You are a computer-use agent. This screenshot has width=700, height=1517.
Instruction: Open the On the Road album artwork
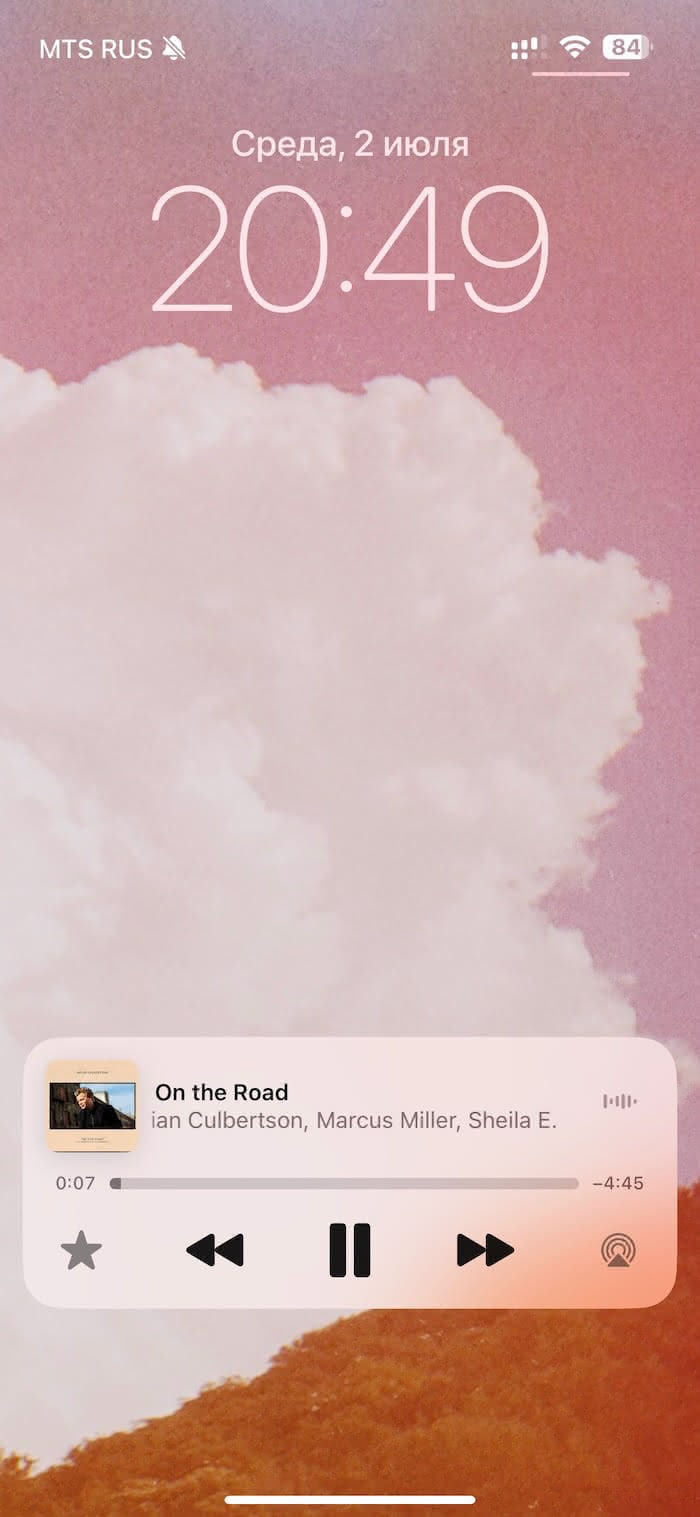(92, 1105)
